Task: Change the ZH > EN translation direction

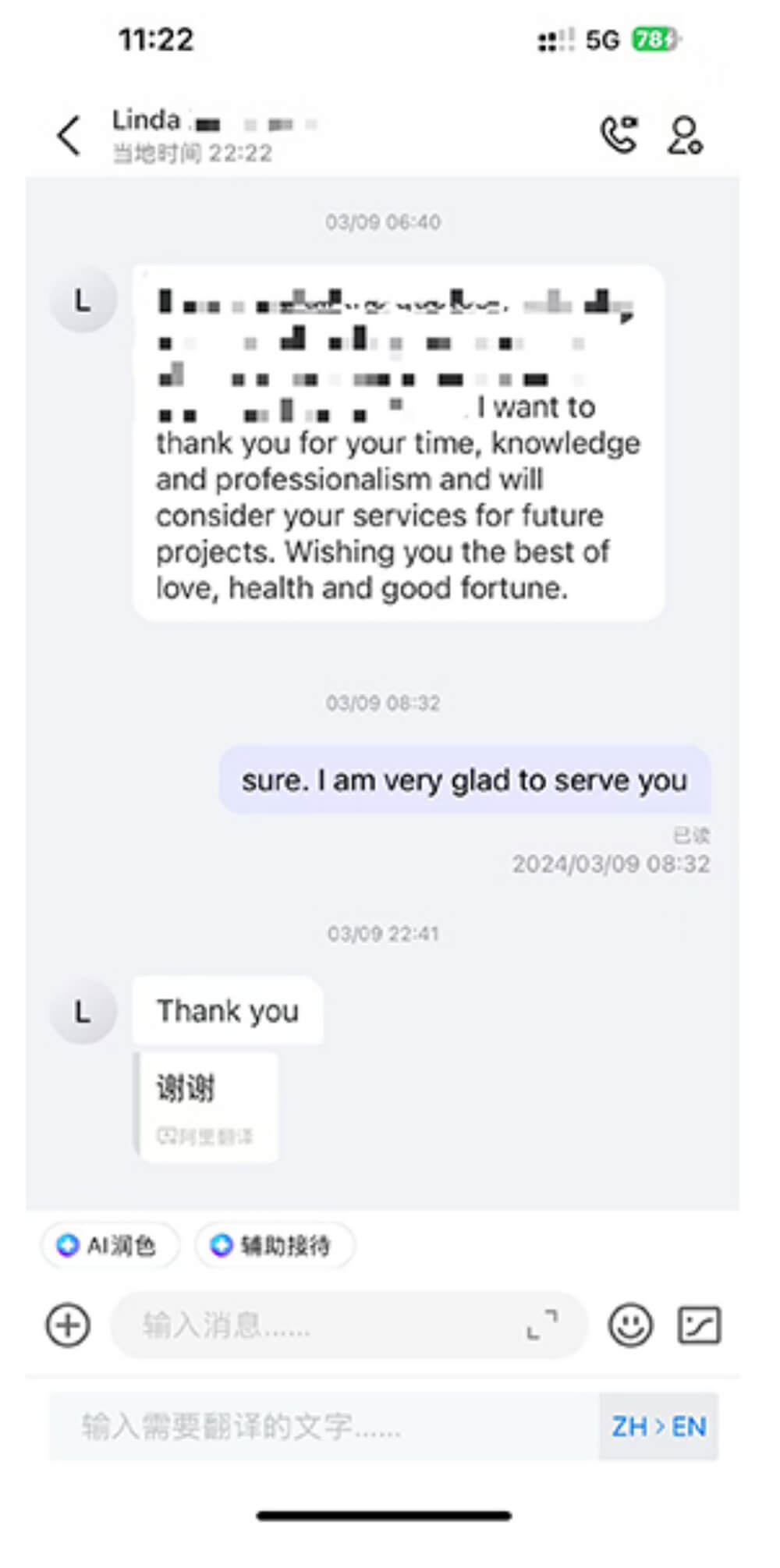Action: (658, 1426)
